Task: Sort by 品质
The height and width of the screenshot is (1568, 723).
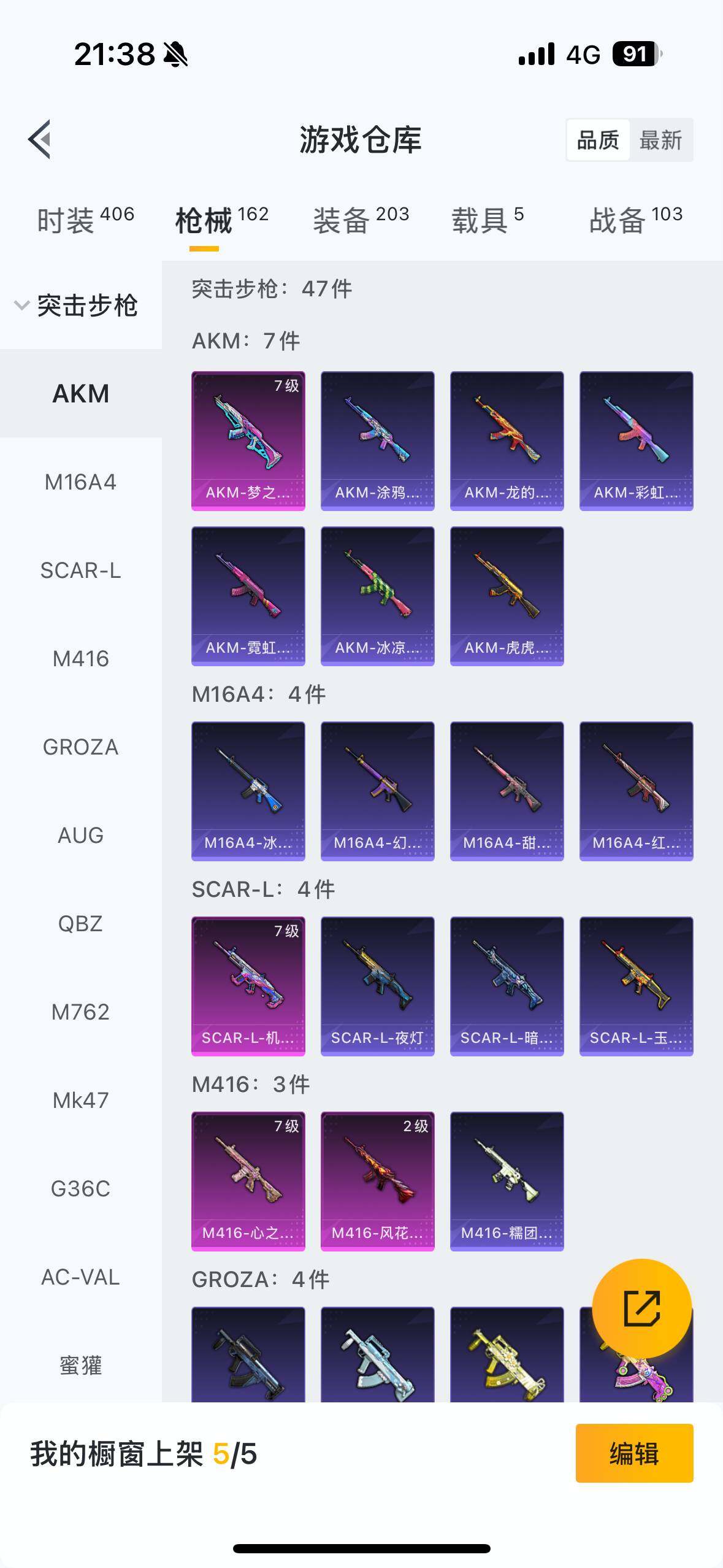Action: (598, 140)
